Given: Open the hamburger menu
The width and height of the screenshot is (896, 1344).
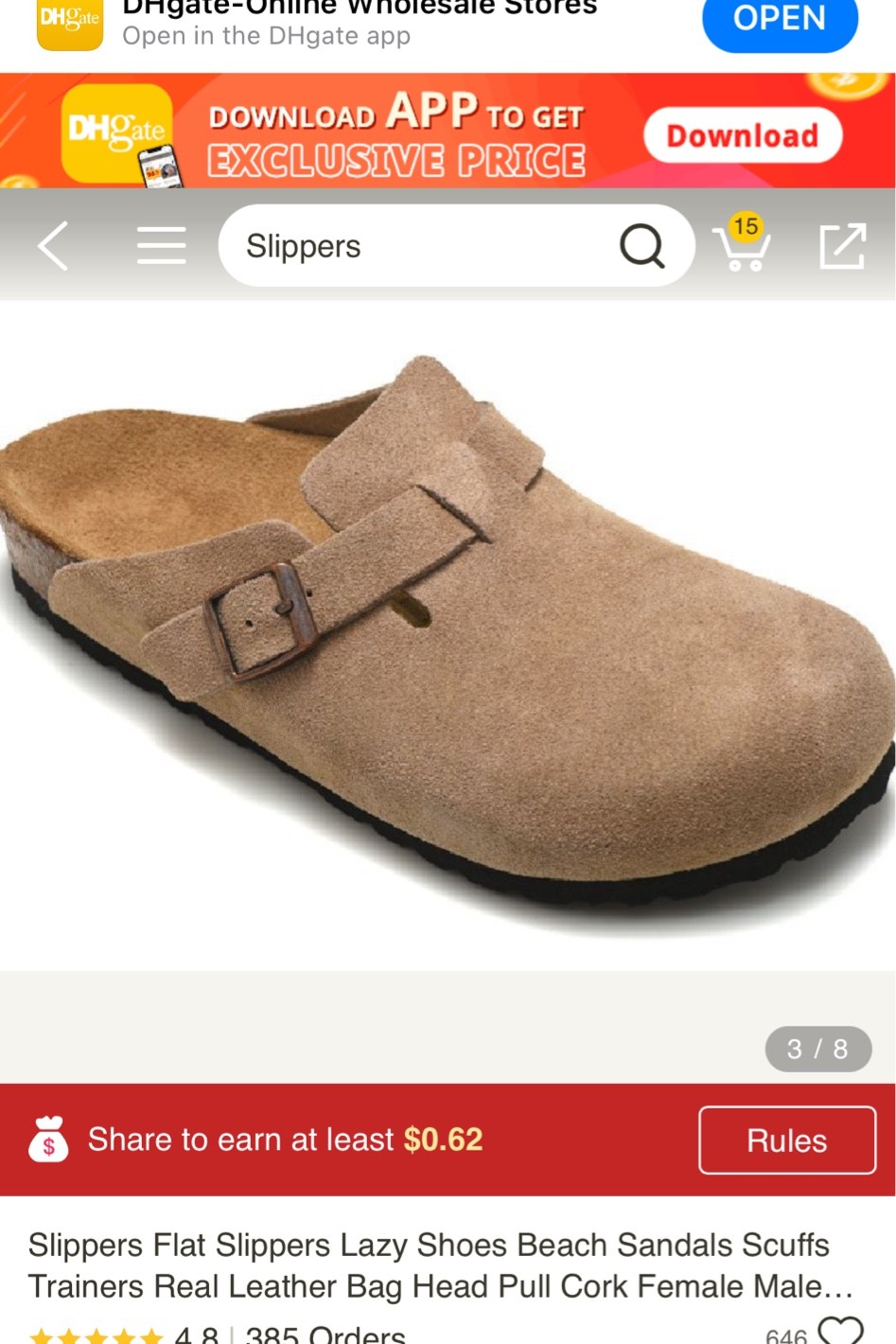Looking at the screenshot, I should tap(161, 245).
